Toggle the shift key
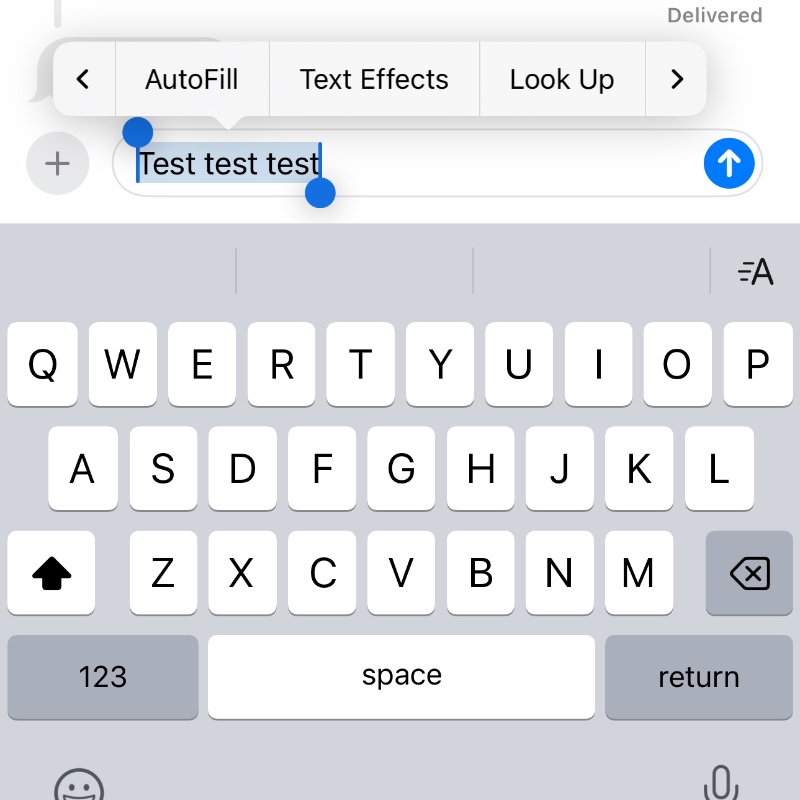 coord(52,574)
